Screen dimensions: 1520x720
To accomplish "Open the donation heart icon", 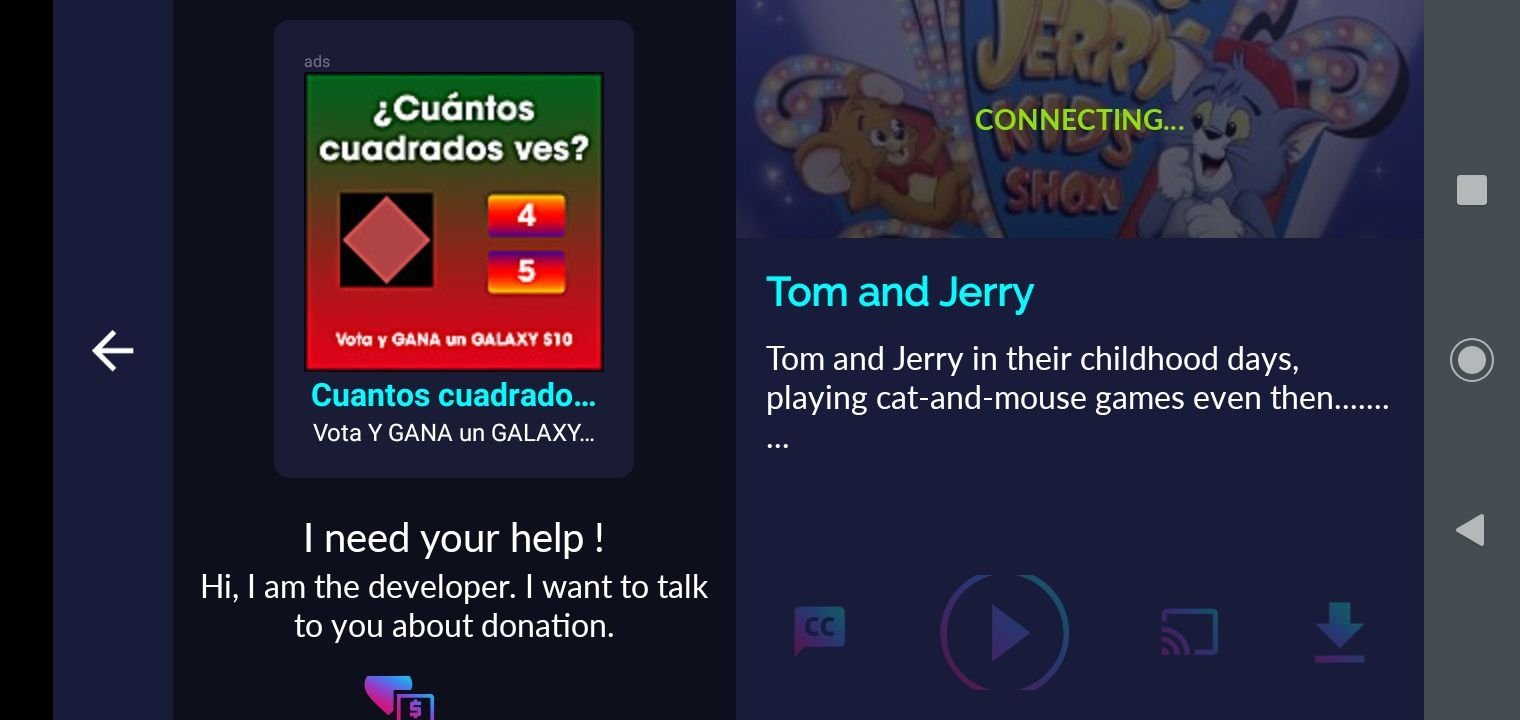I will pyautogui.click(x=399, y=697).
